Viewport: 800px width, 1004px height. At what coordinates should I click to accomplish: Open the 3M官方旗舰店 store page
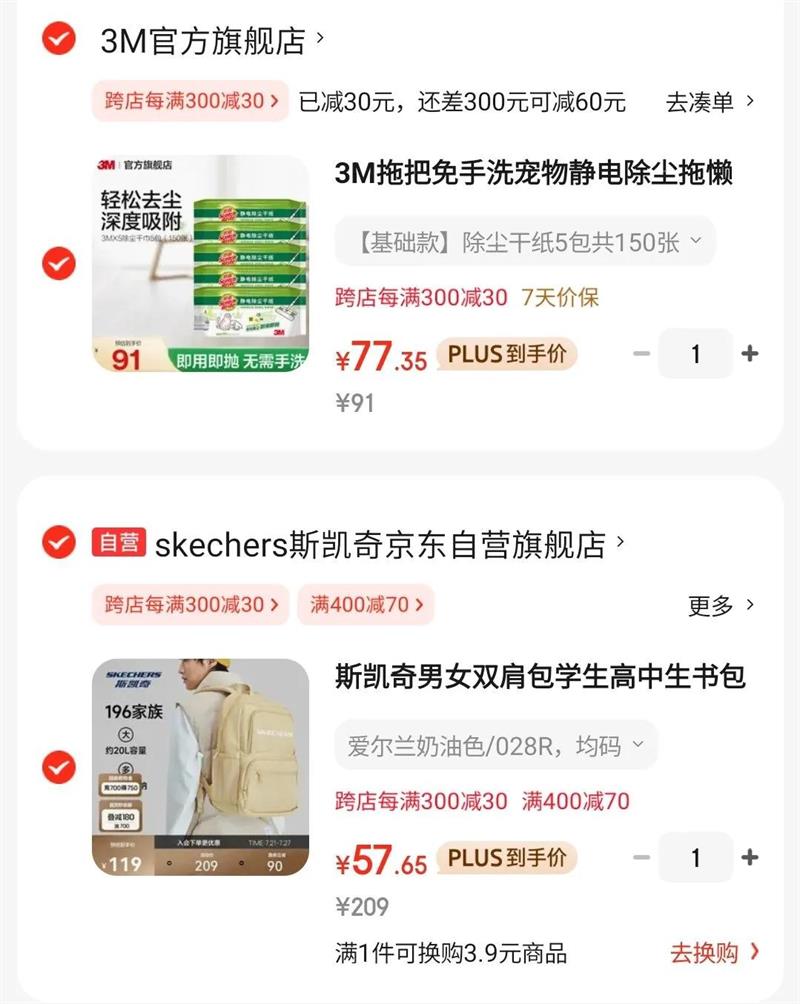tap(212, 40)
